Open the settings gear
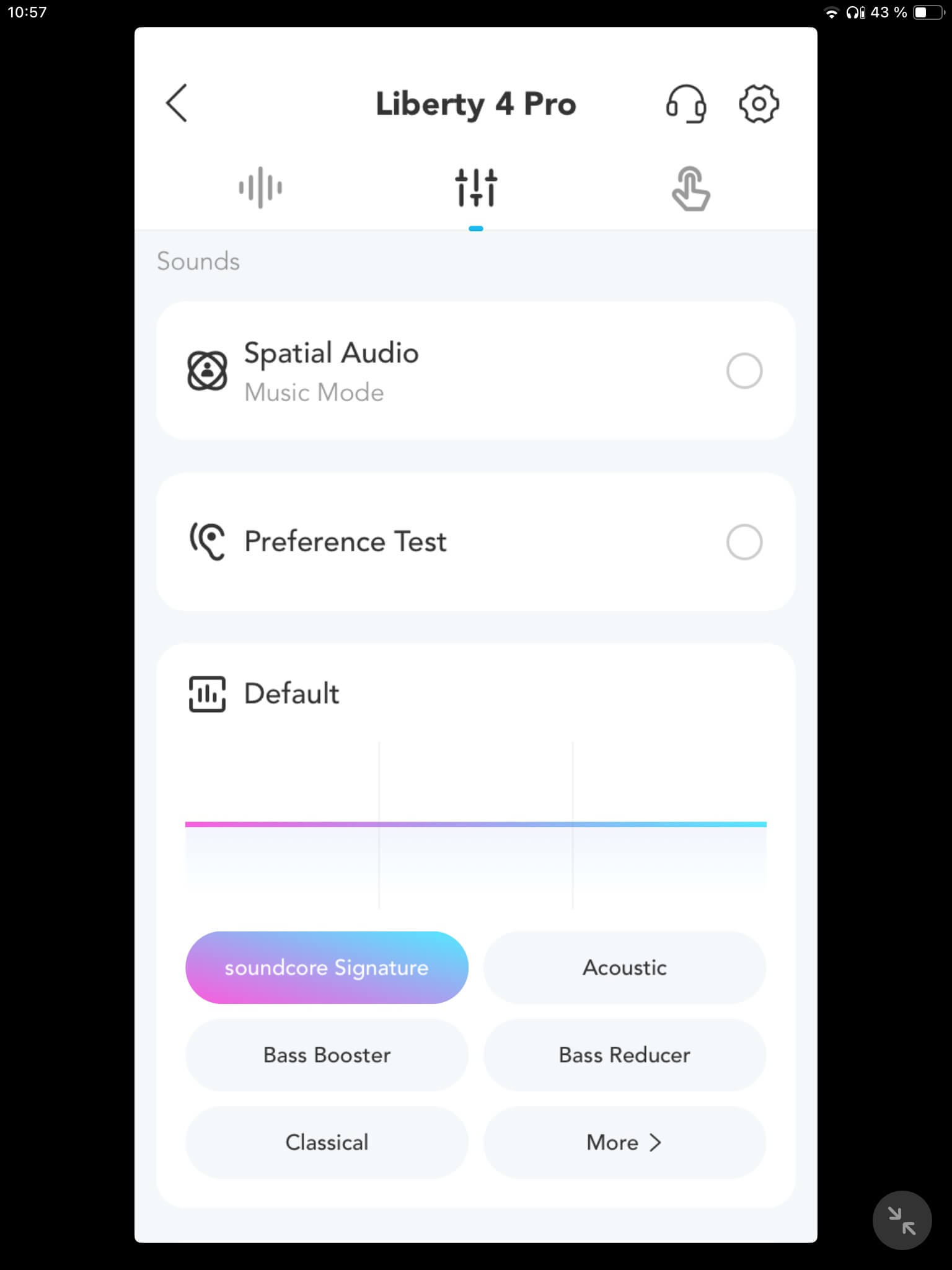 pyautogui.click(x=759, y=104)
